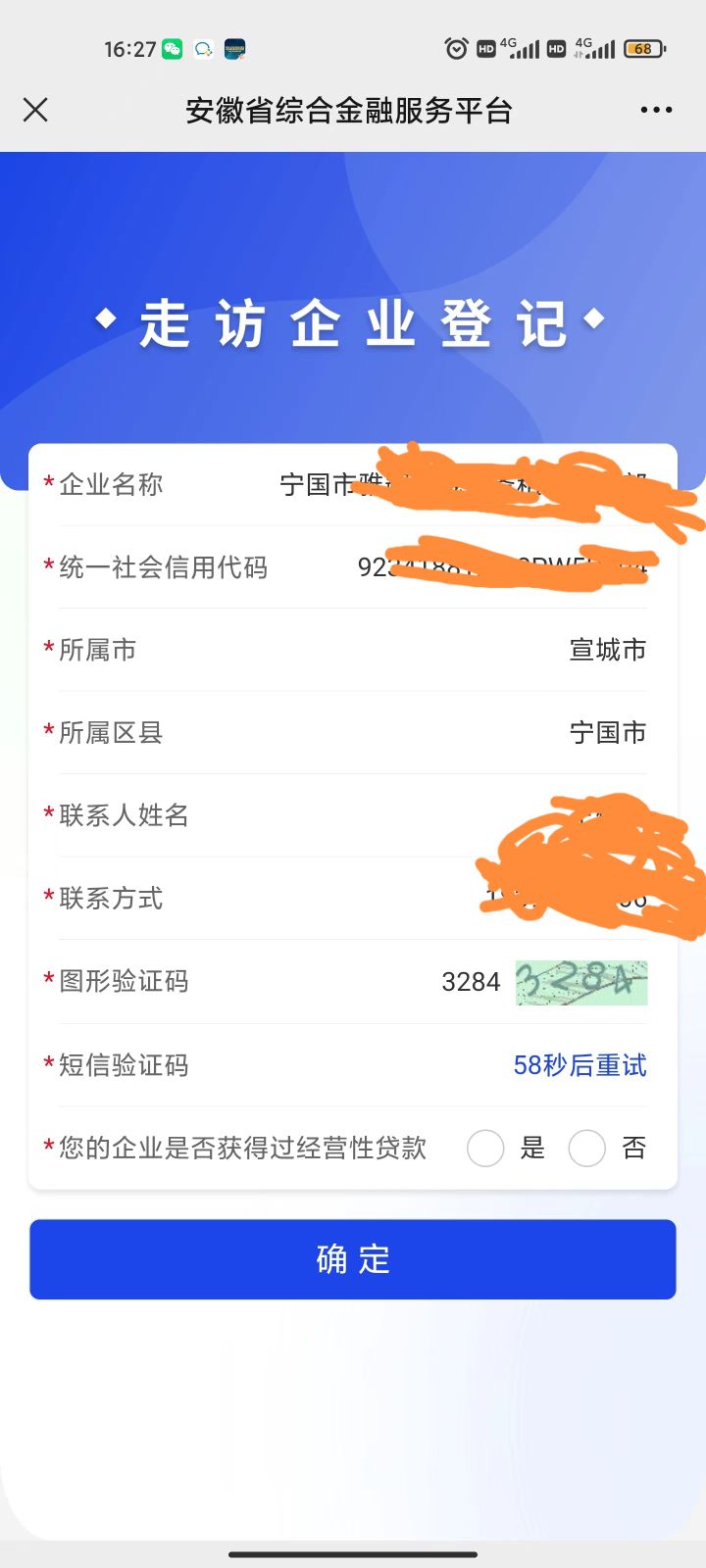Submit the form with 确定 button
The image size is (706, 1568).
(x=353, y=1259)
